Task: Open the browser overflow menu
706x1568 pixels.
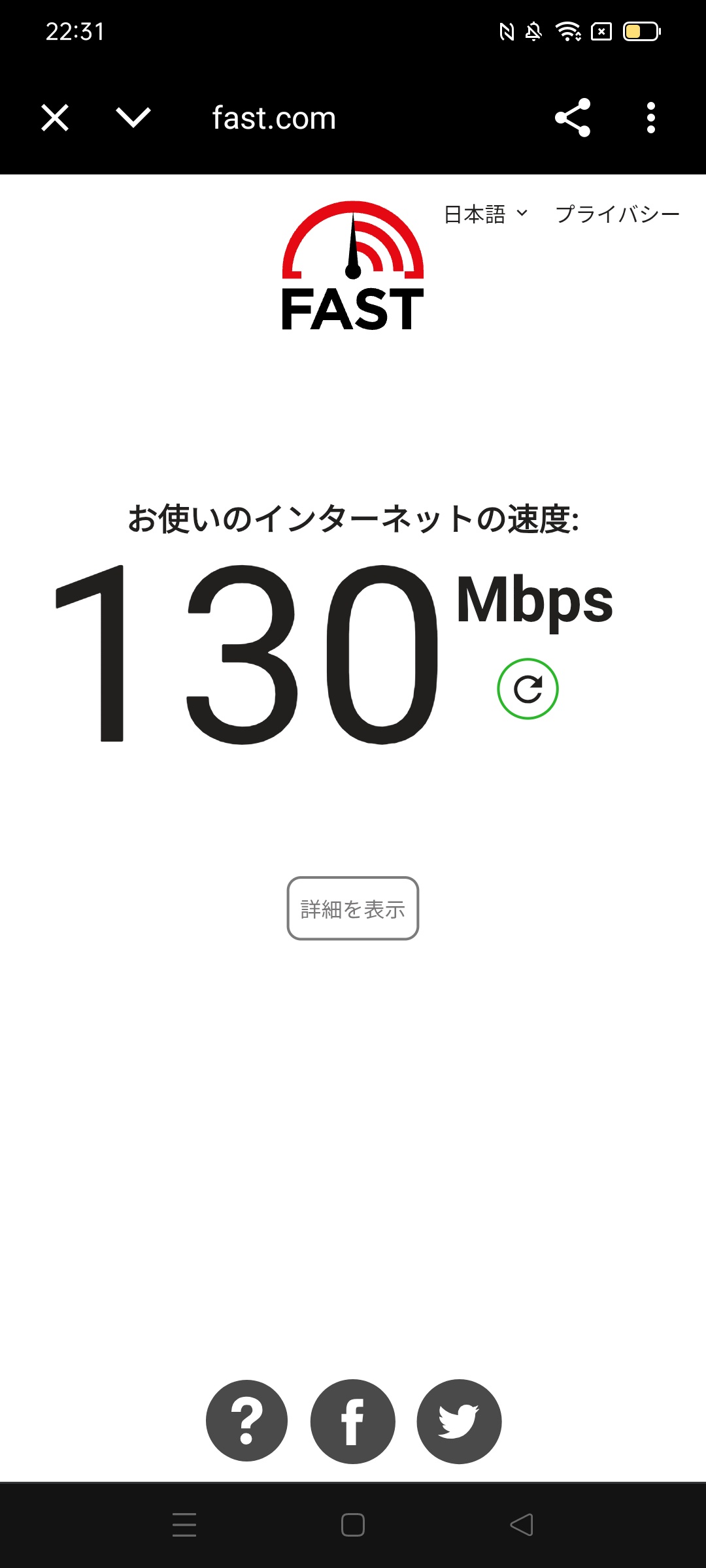Action: click(650, 118)
